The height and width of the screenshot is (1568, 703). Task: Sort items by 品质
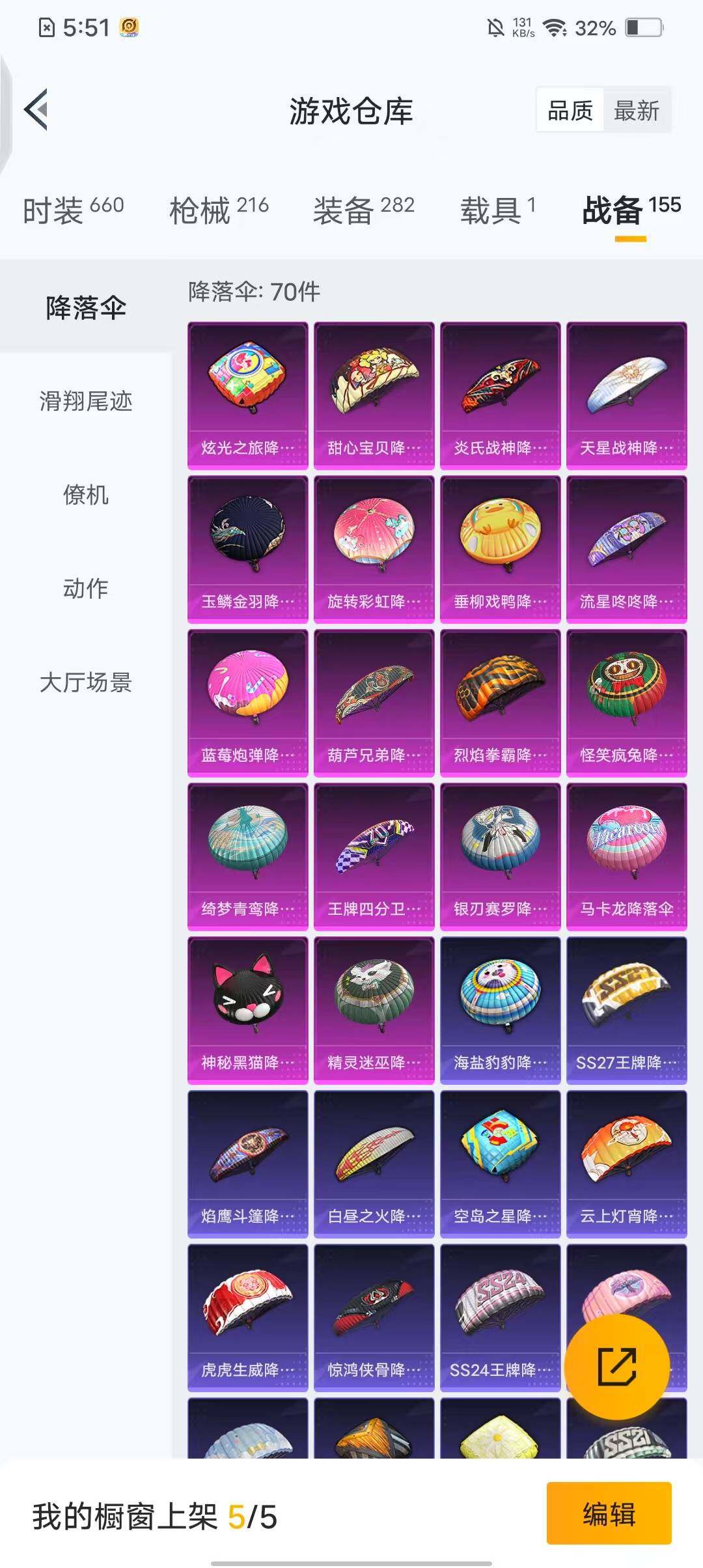tap(570, 111)
